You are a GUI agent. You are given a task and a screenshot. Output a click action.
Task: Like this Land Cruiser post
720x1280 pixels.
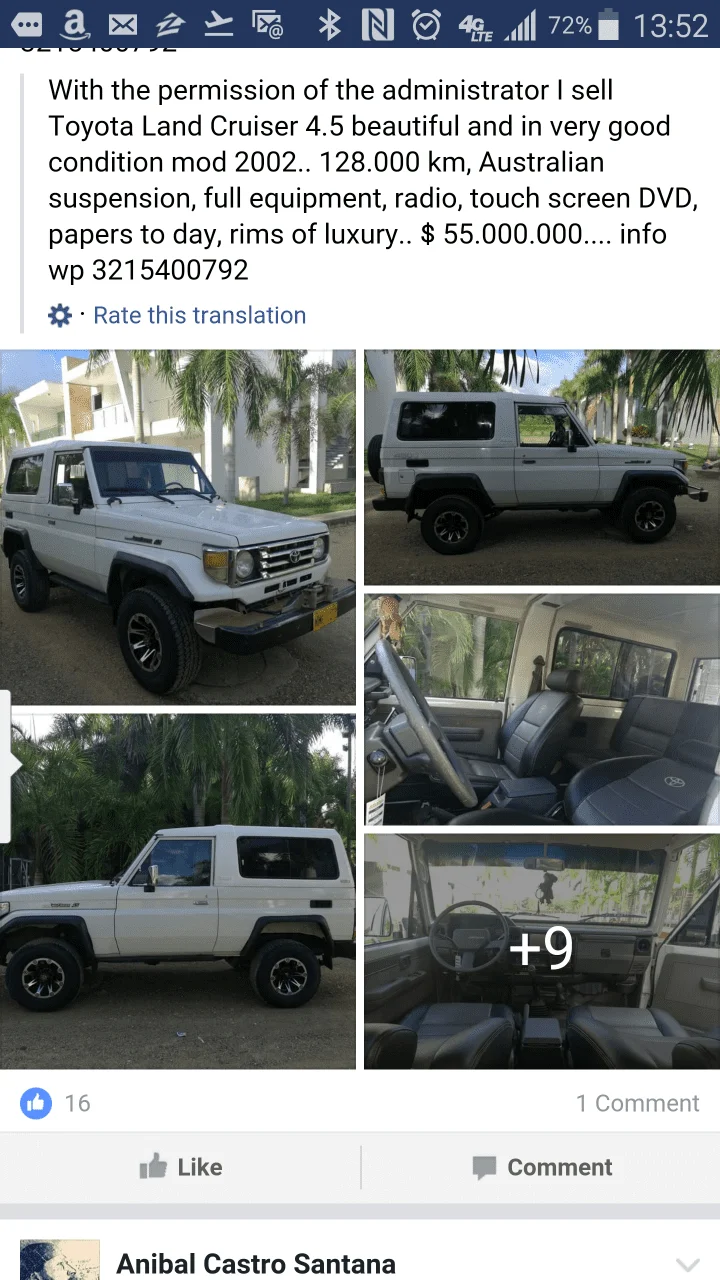[x=181, y=1166]
